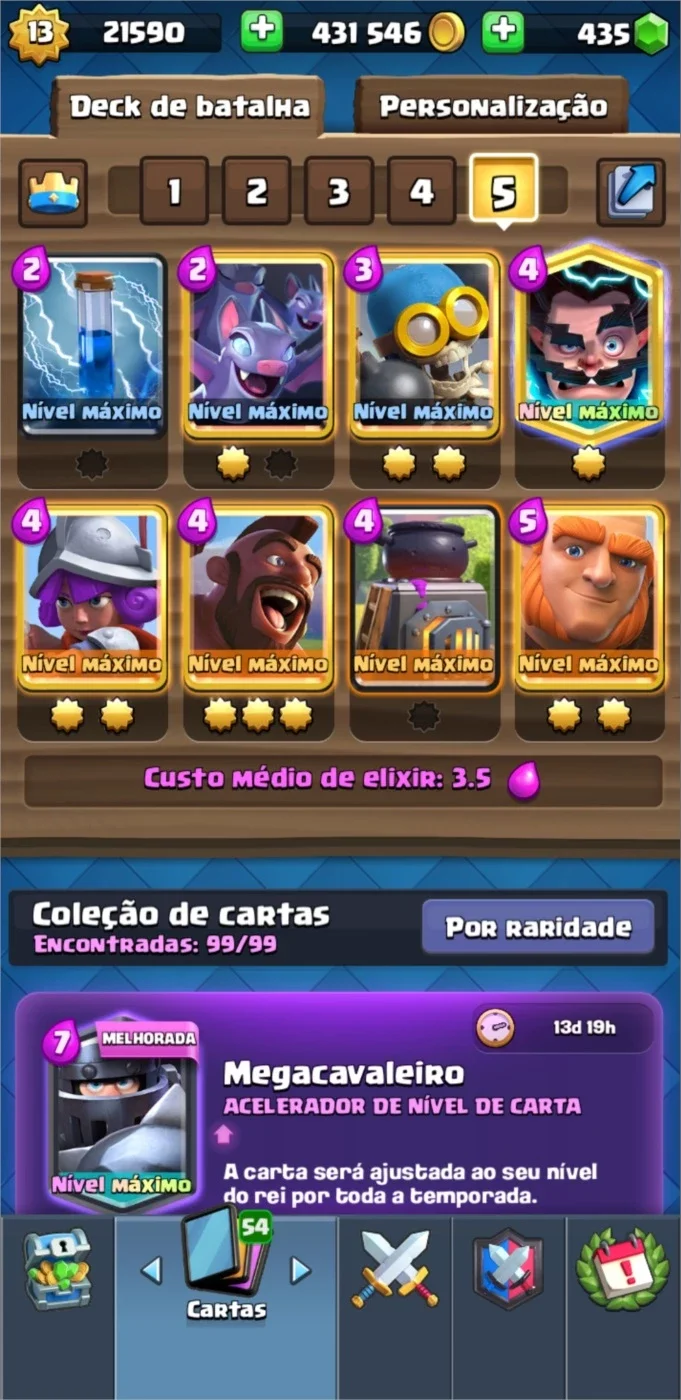Select deck slot 2
This screenshot has height=1400, width=681.
257,190
